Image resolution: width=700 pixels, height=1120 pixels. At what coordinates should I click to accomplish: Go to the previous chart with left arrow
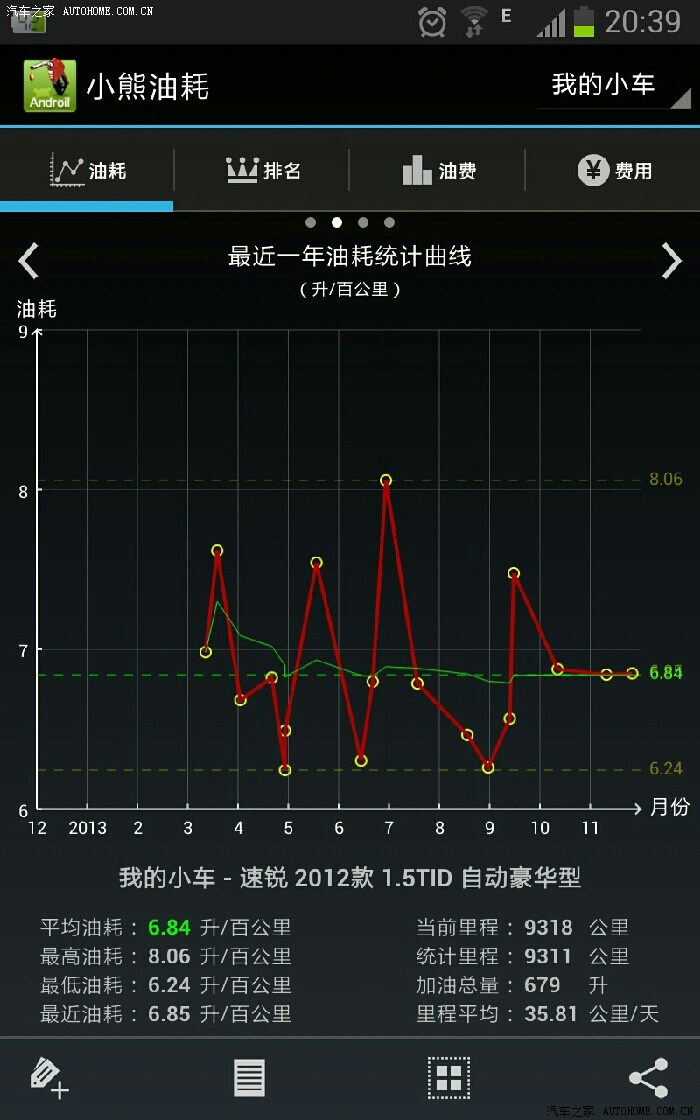pos(29,261)
